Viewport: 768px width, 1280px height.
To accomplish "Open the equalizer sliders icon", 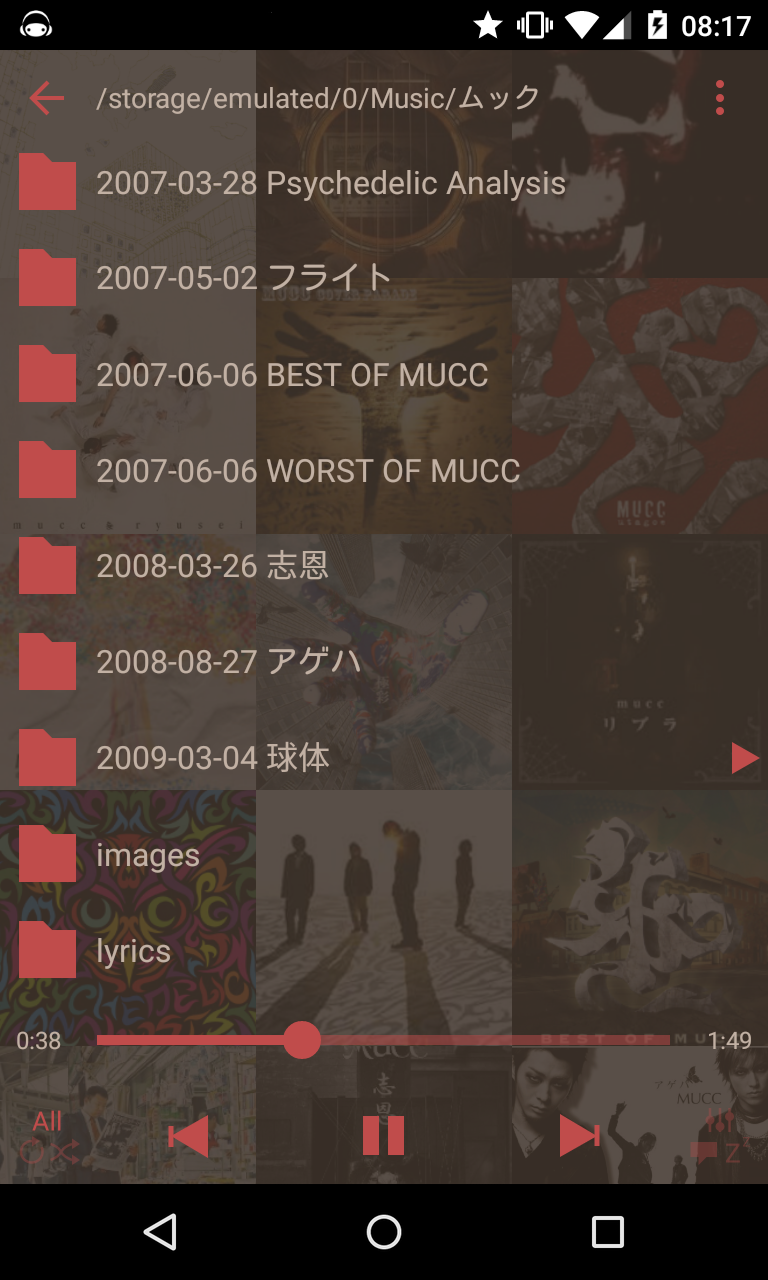I will (x=720, y=1120).
